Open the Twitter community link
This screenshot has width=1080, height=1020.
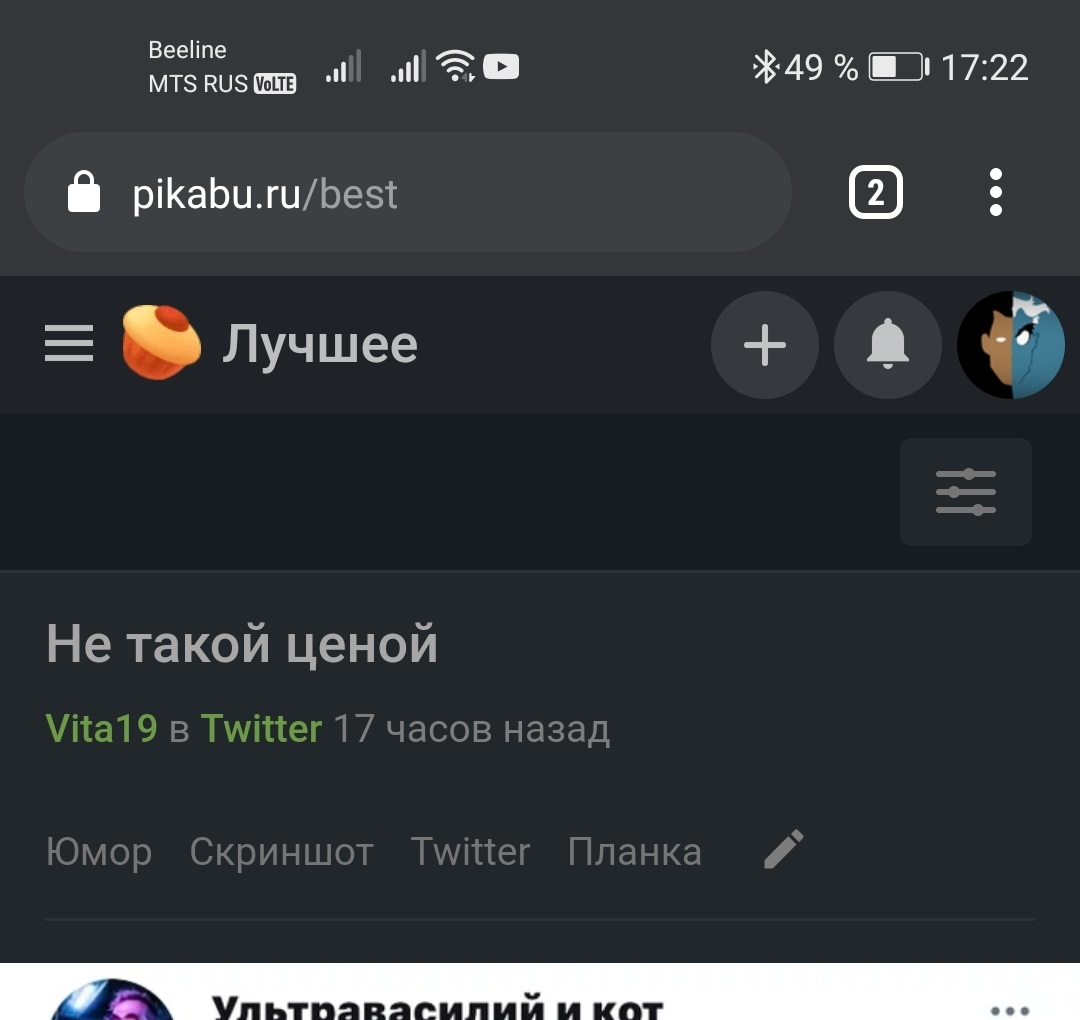261,729
